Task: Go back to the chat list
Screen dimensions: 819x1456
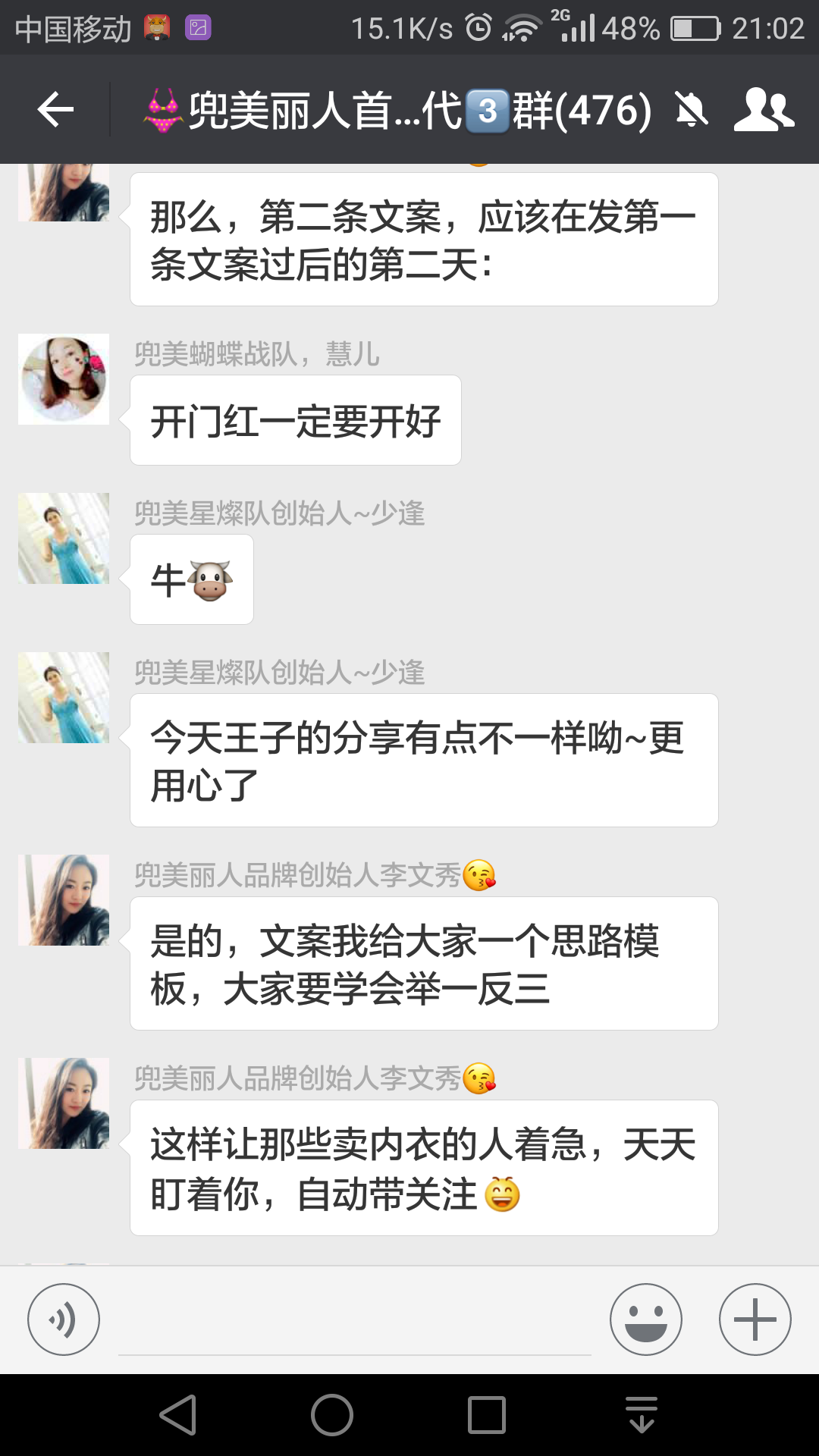Action: coord(55,110)
